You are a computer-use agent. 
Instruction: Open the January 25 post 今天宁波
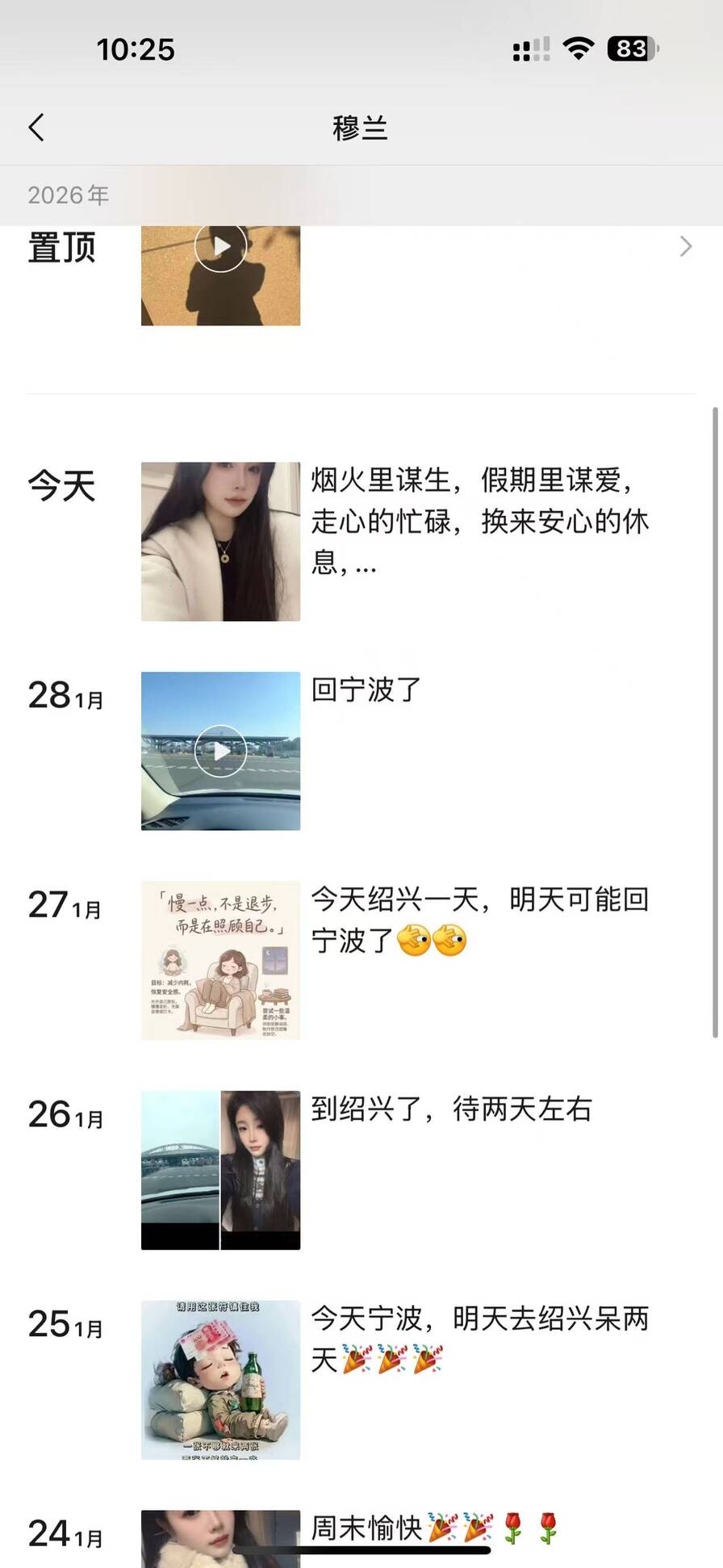479,1339
